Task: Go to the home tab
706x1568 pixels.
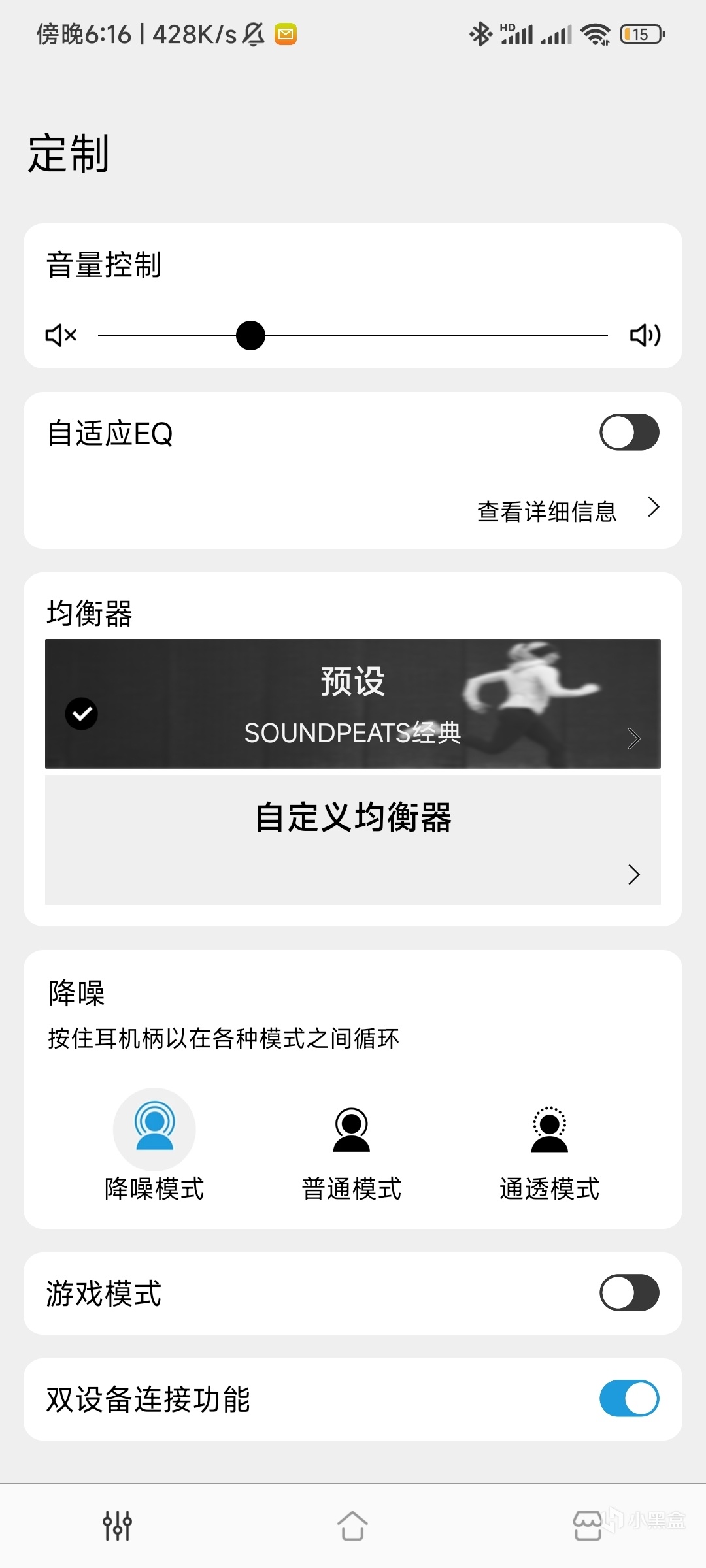Action: tap(352, 1526)
